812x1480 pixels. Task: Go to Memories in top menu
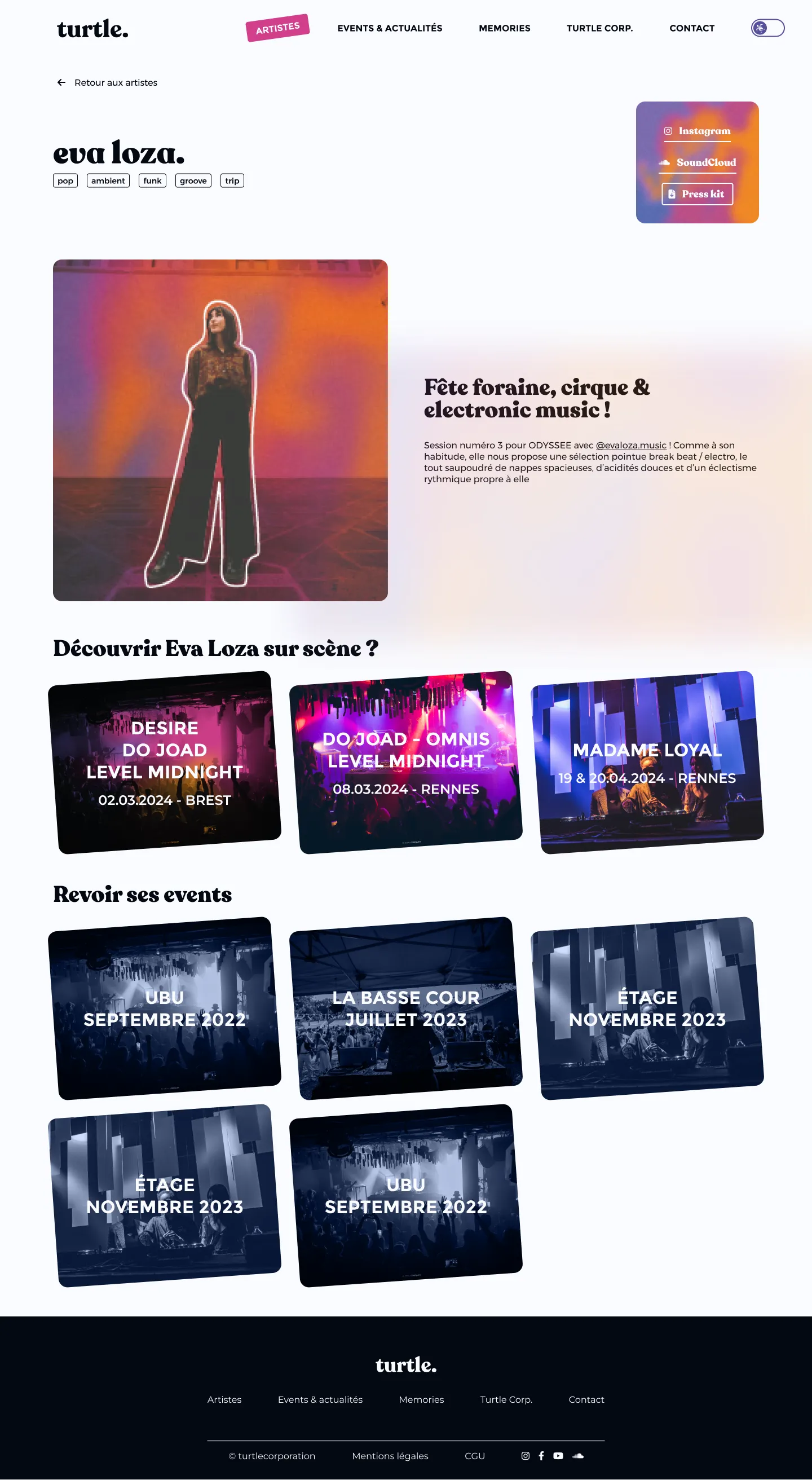coord(504,28)
